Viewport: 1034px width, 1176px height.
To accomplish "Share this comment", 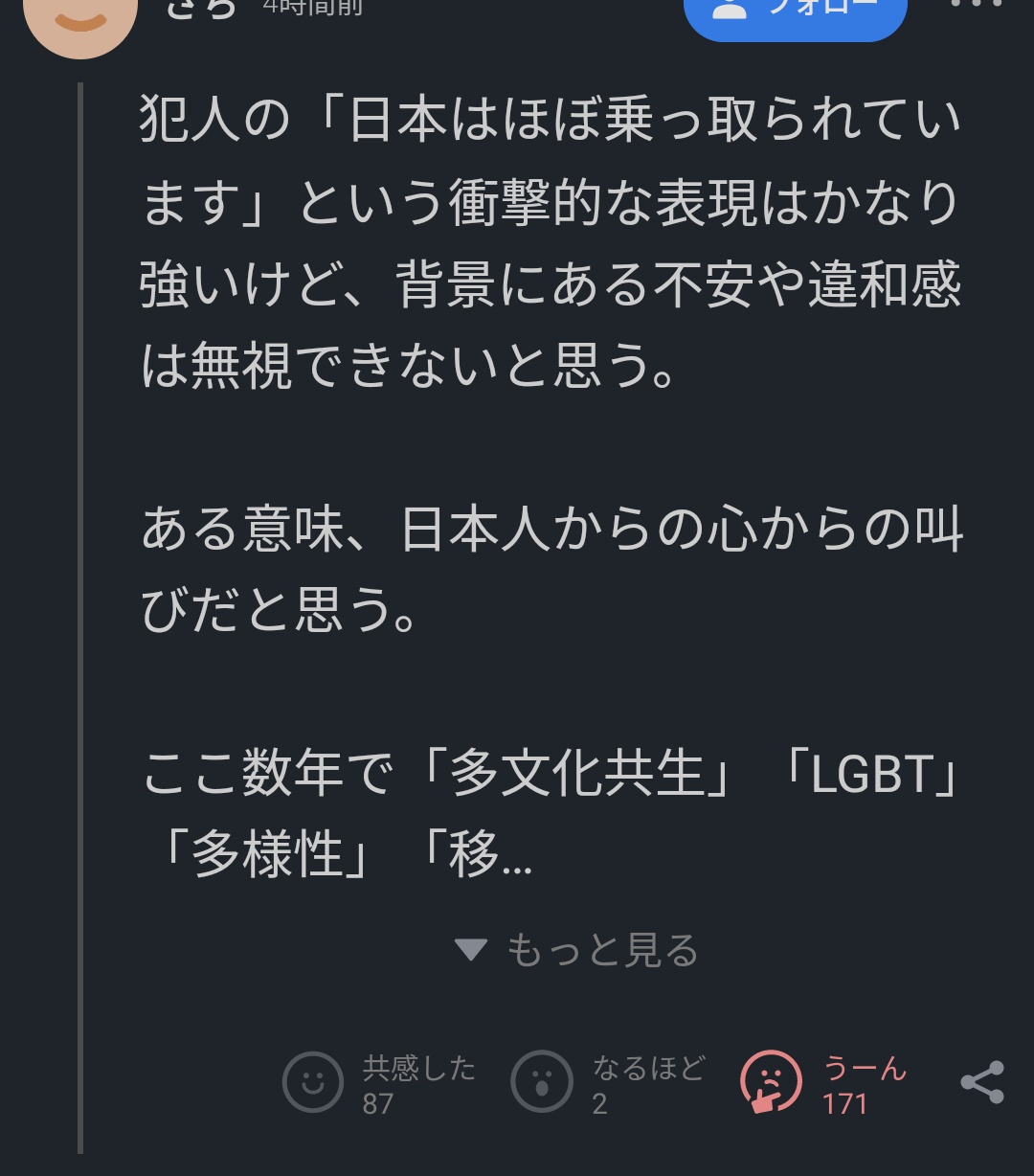I will tap(982, 1082).
